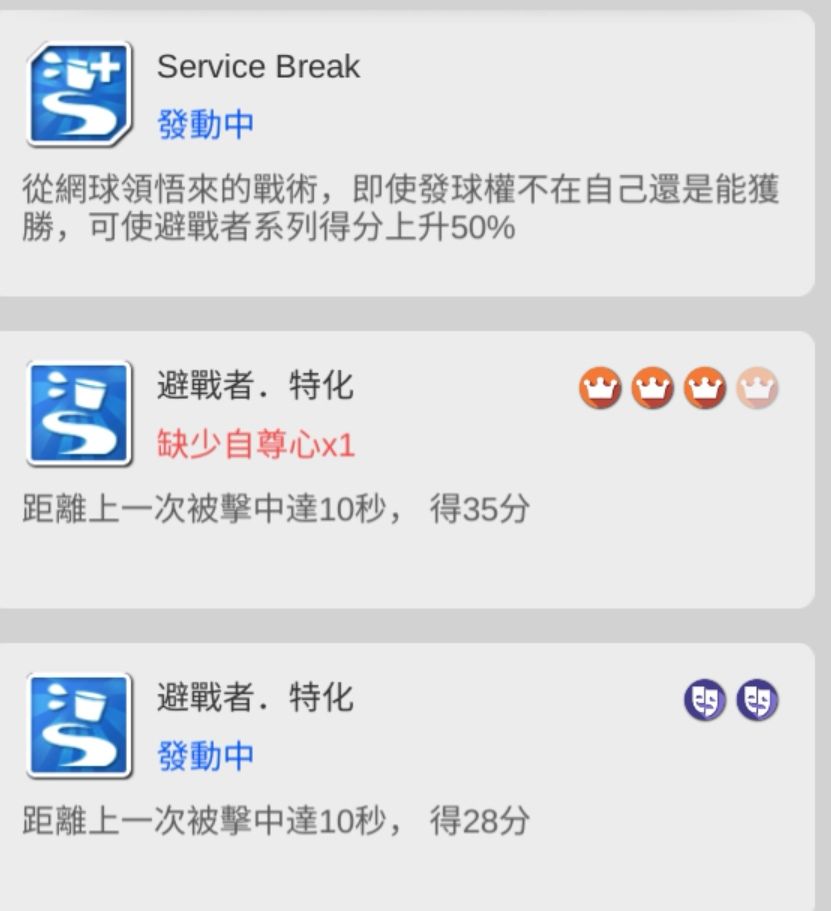Select the Service Break title text
The width and height of the screenshot is (831, 911).
[x=259, y=67]
